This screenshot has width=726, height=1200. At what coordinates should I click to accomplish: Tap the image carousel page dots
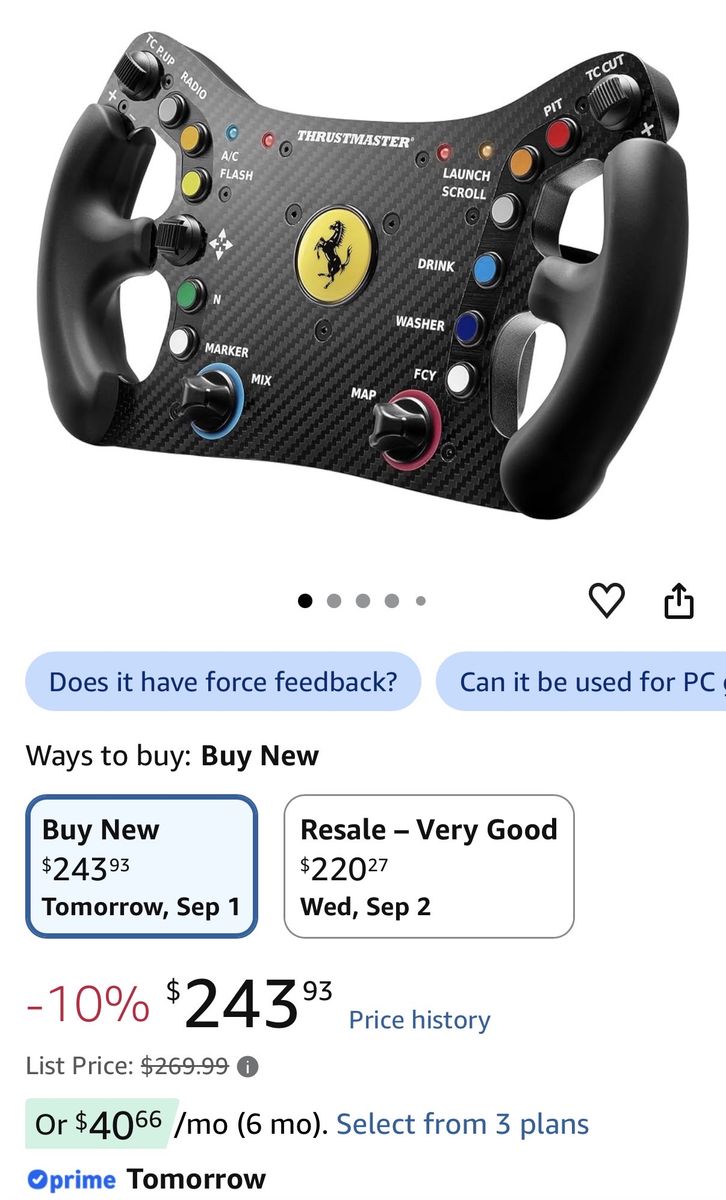[x=363, y=601]
